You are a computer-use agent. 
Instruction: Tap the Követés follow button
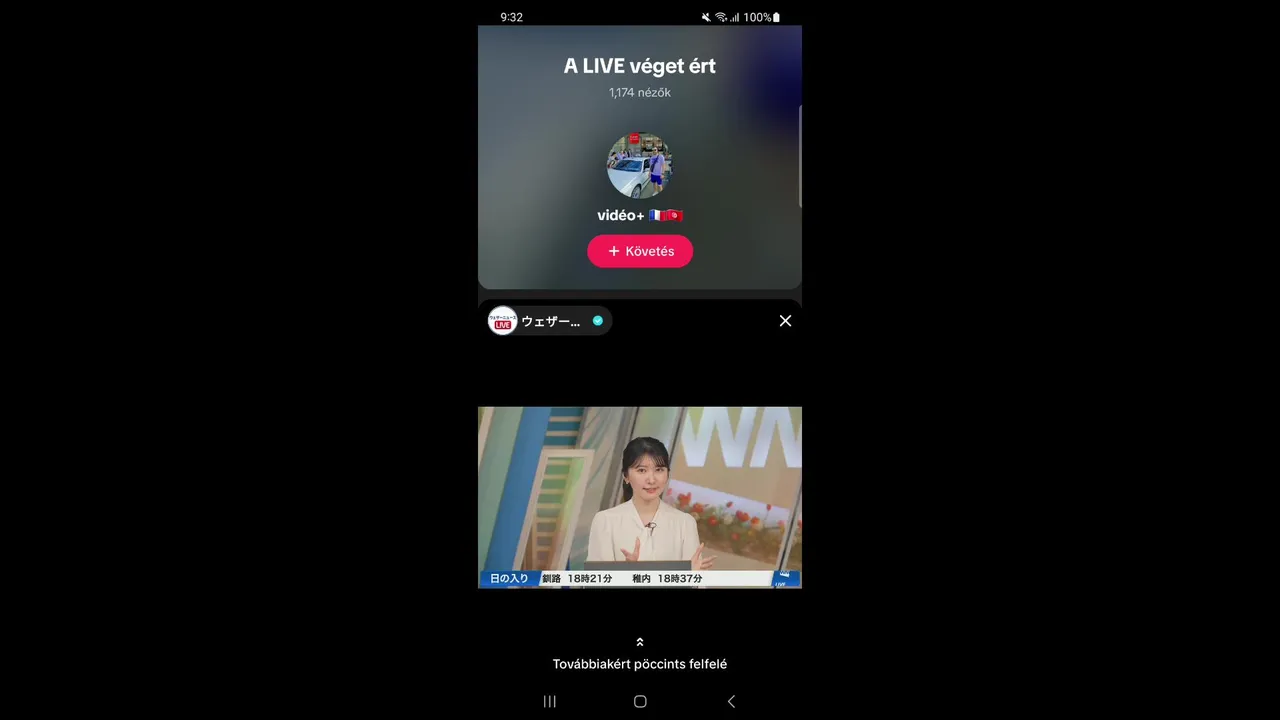[639, 251]
